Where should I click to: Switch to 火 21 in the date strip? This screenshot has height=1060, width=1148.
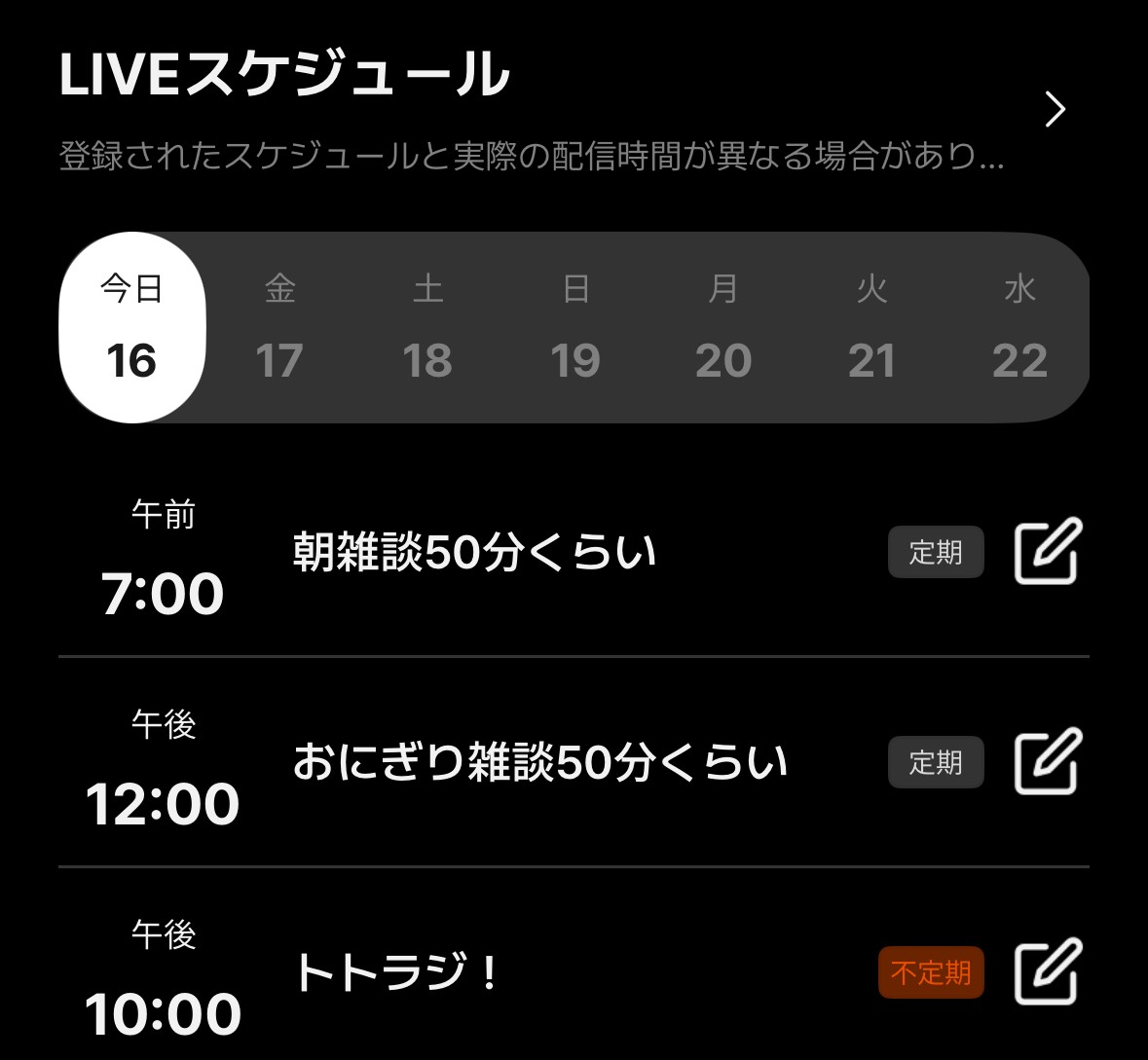pyautogui.click(x=871, y=328)
